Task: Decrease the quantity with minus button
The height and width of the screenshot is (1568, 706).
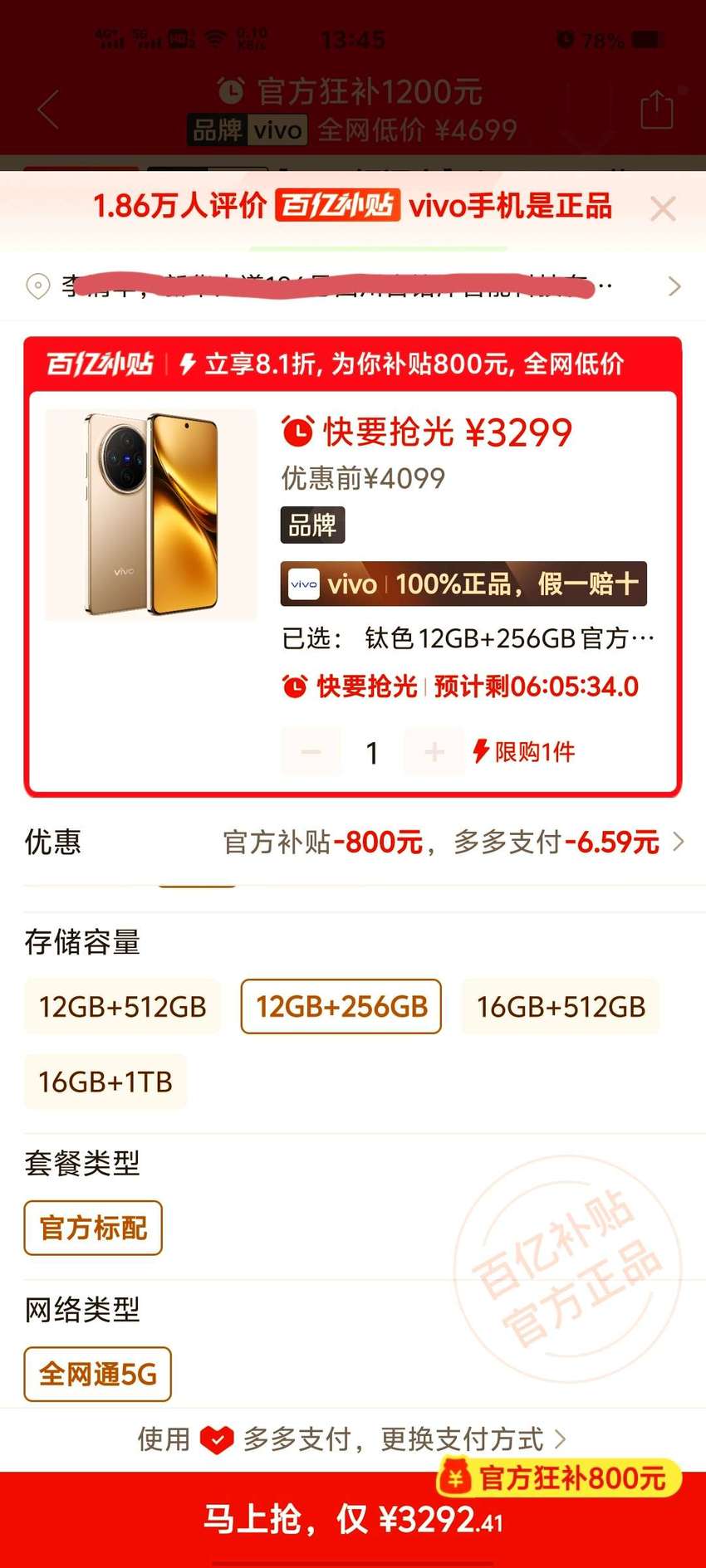Action: (x=311, y=752)
